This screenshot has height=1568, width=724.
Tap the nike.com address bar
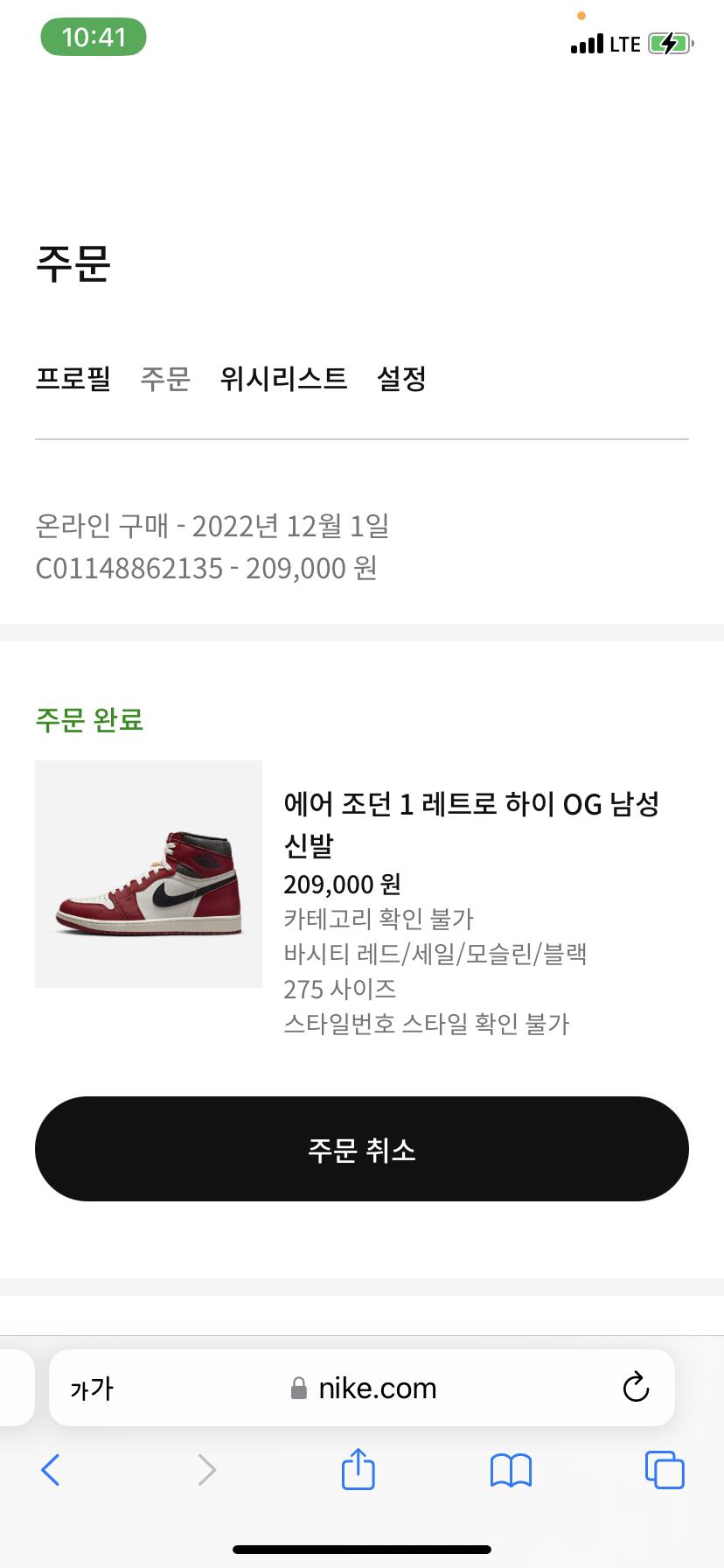coord(364,1389)
